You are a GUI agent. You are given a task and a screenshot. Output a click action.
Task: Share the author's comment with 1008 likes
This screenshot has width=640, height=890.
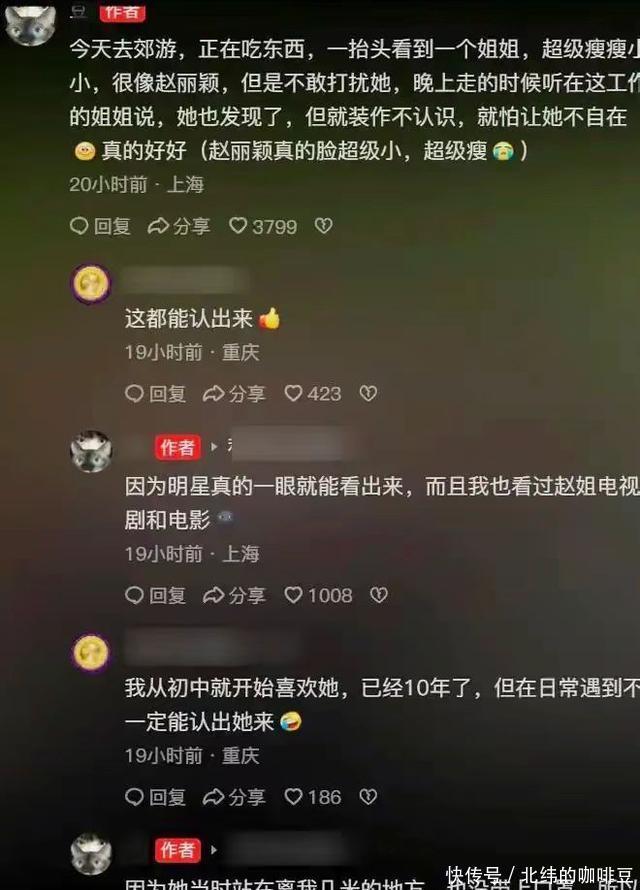coord(234,596)
